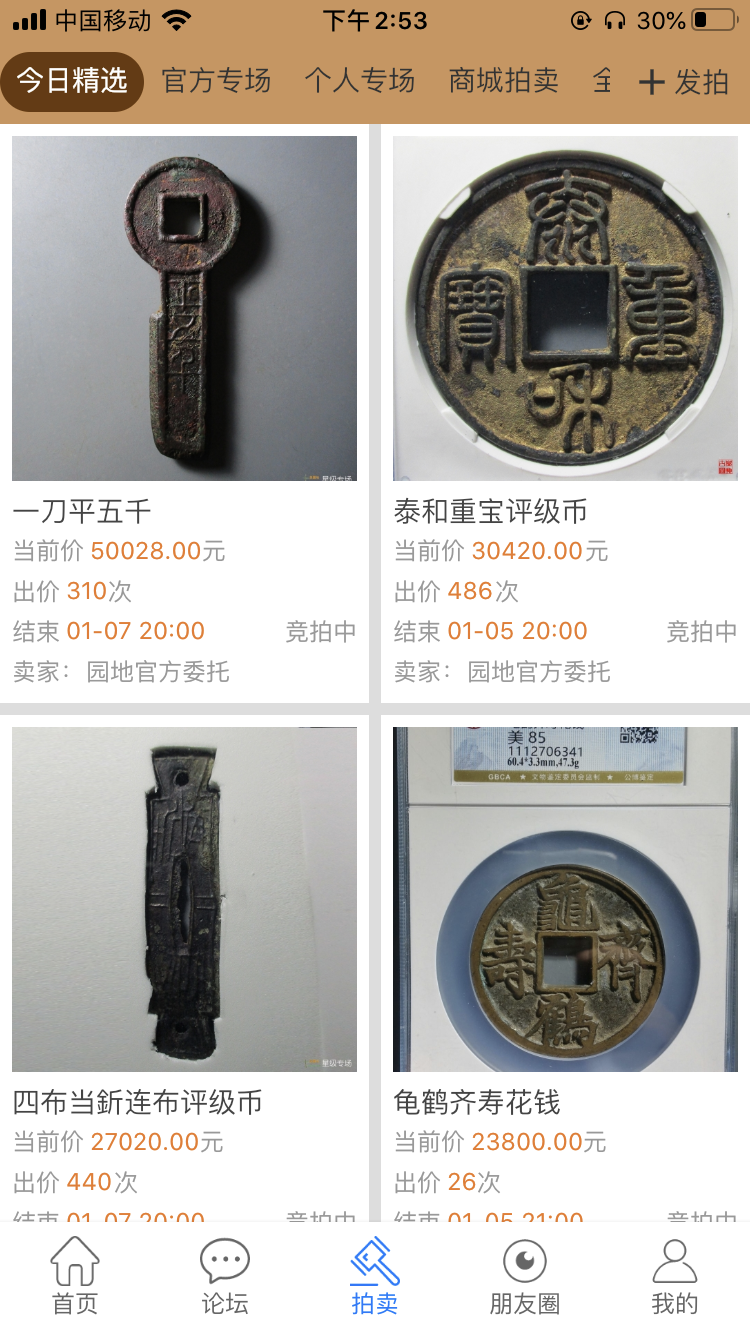Screen dimensions: 750x1334
Task: Go to the 首页 home tab
Action: click(x=75, y=1276)
